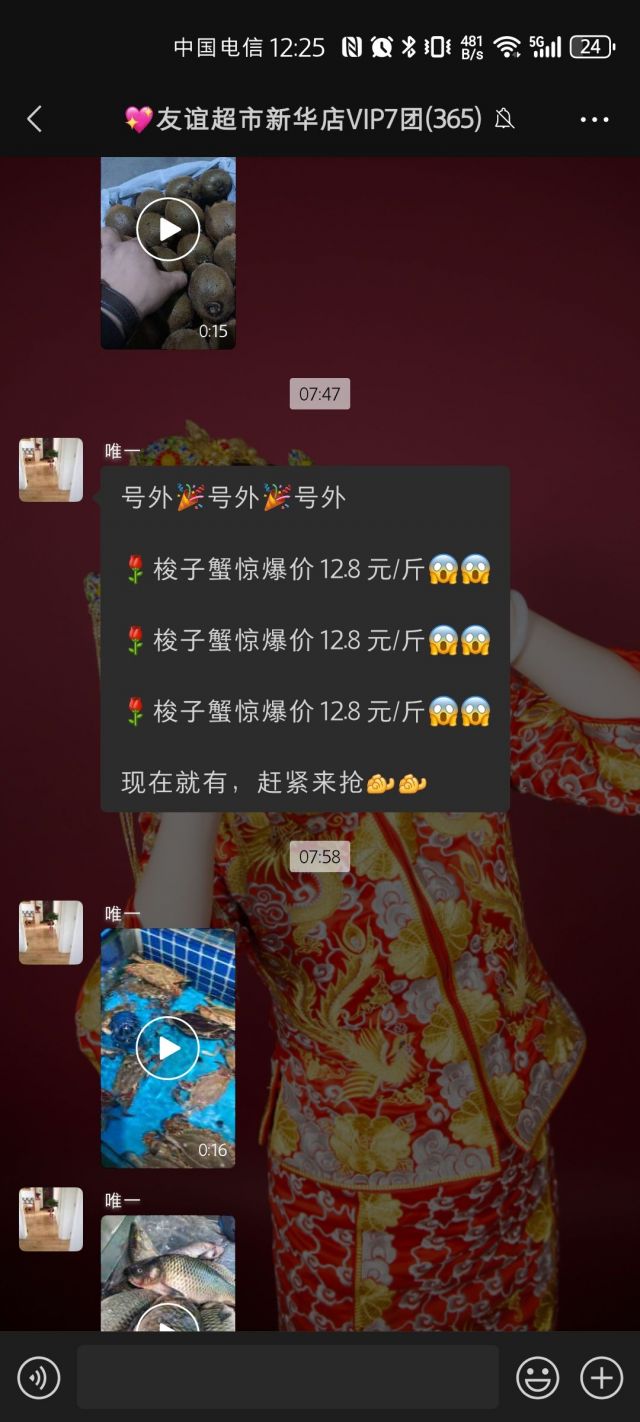
Task: Open the plus attachment menu
Action: click(601, 1378)
